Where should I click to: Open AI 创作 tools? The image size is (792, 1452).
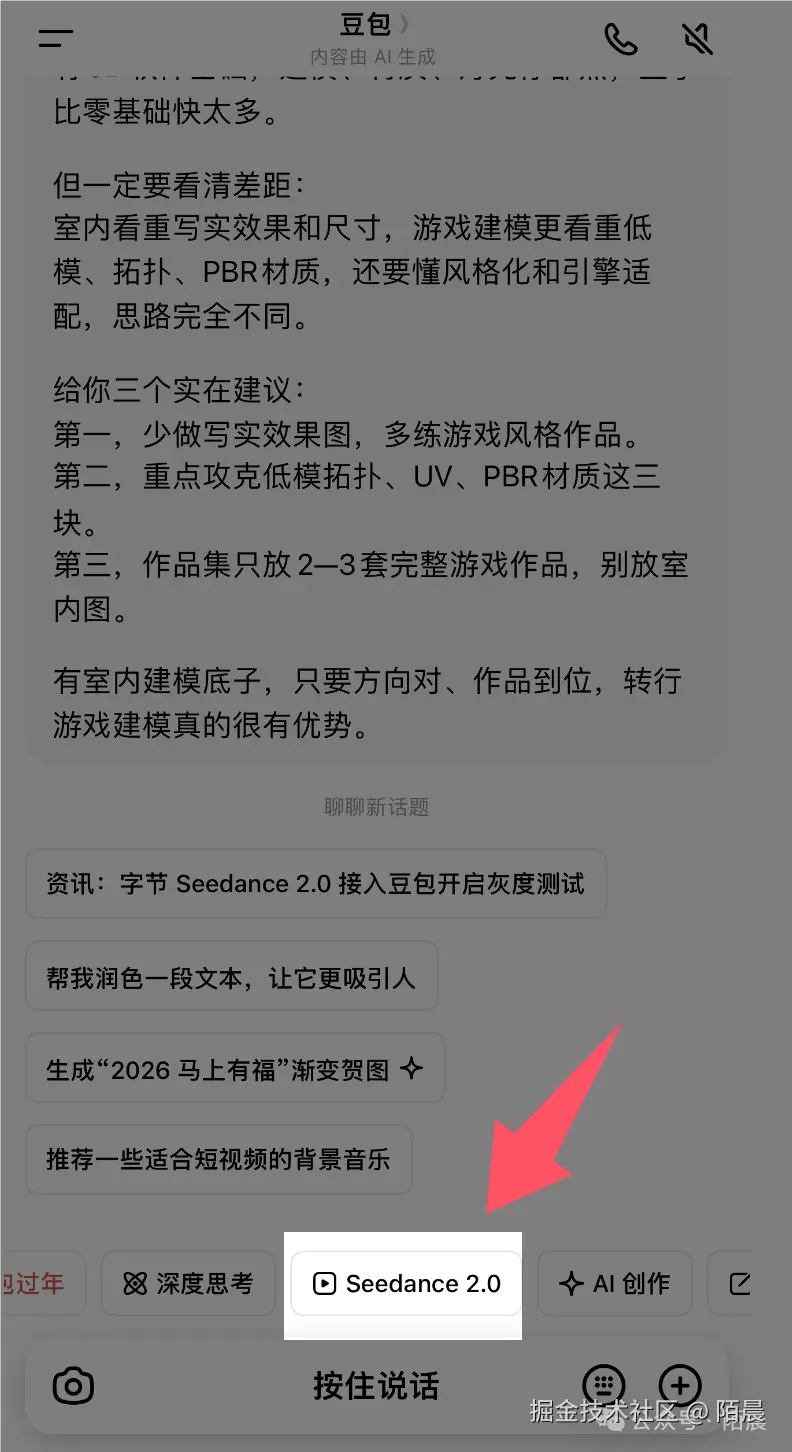[615, 1283]
